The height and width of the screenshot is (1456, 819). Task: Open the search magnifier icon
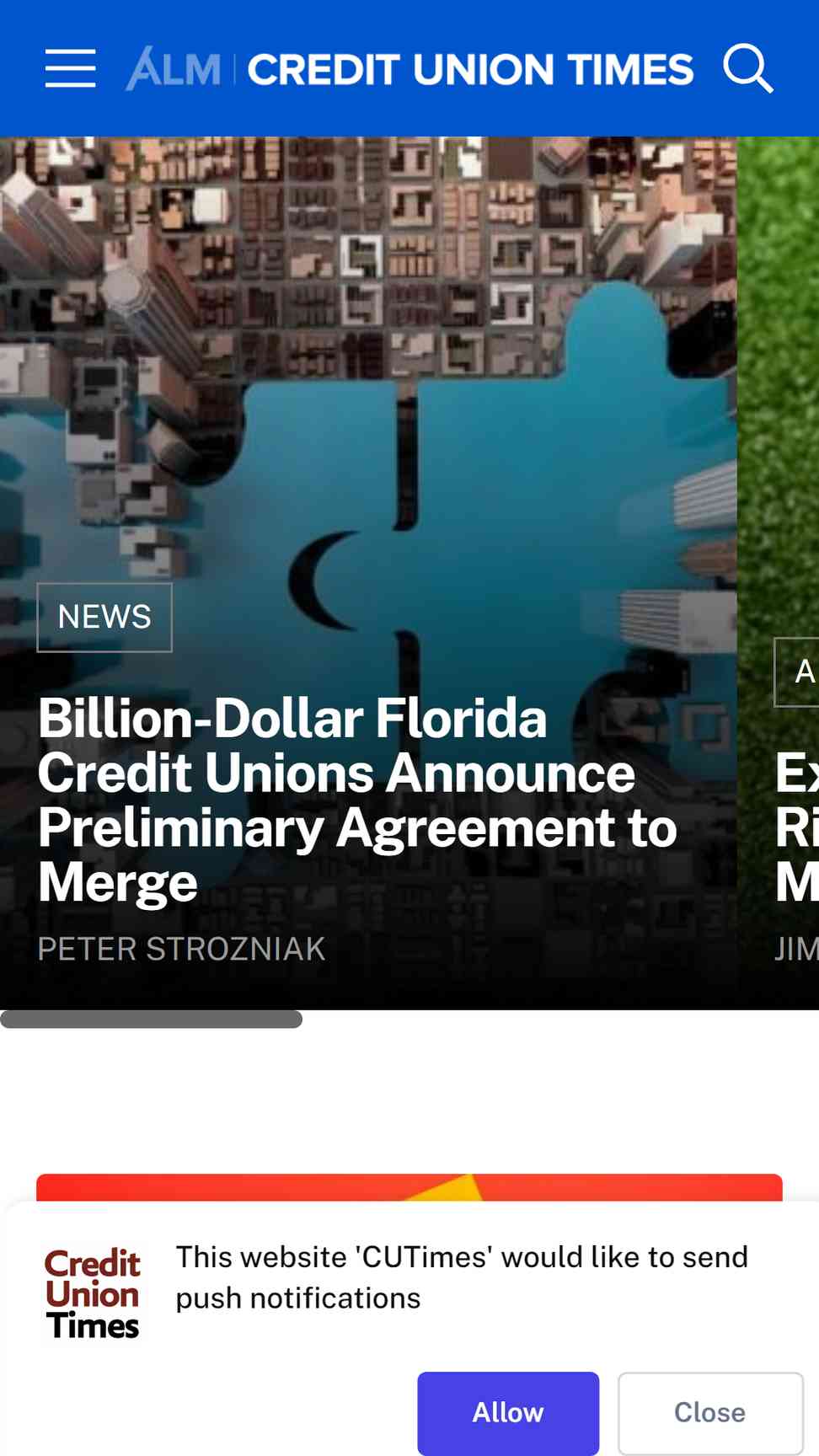(747, 68)
